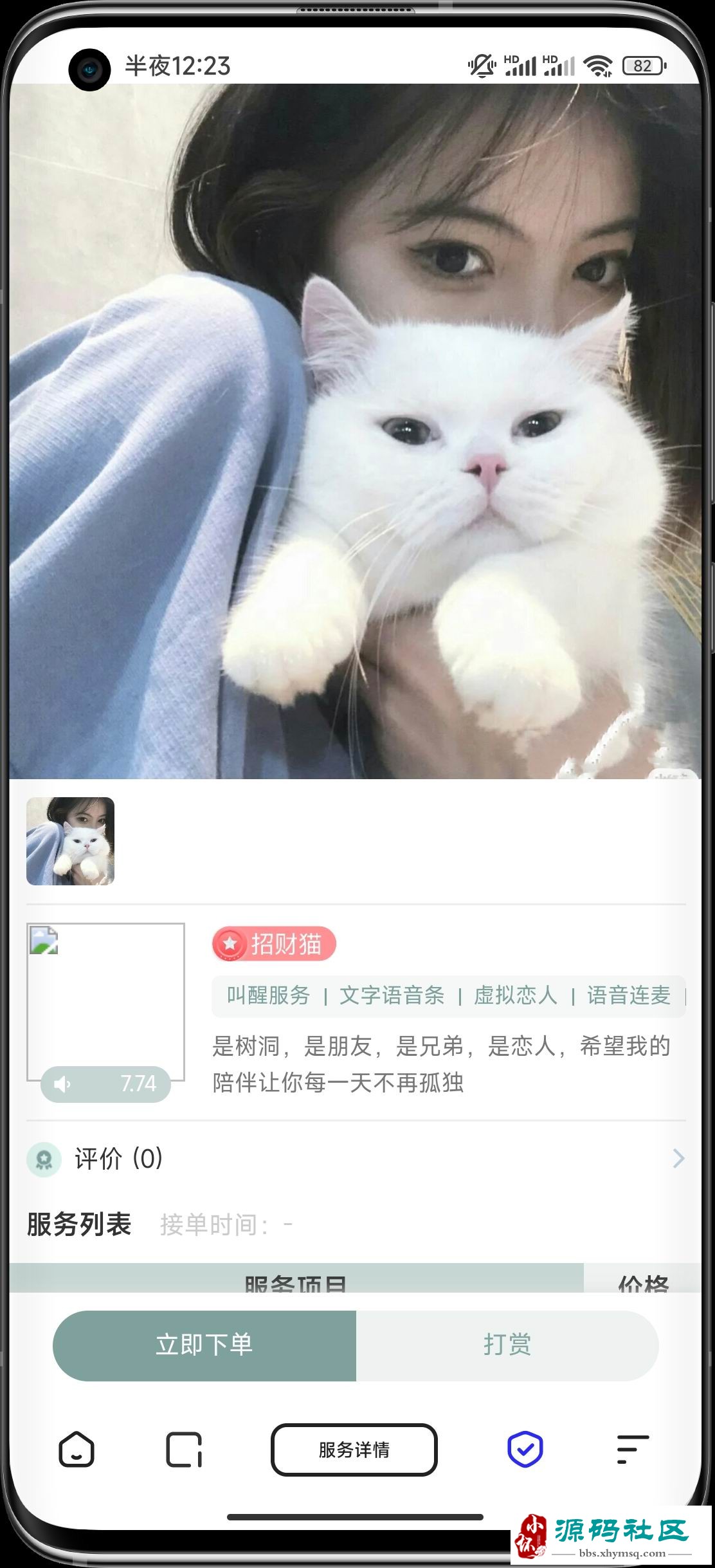Open the browser tabs switcher icon
Image resolution: width=715 pixels, height=1568 pixels.
[184, 1450]
